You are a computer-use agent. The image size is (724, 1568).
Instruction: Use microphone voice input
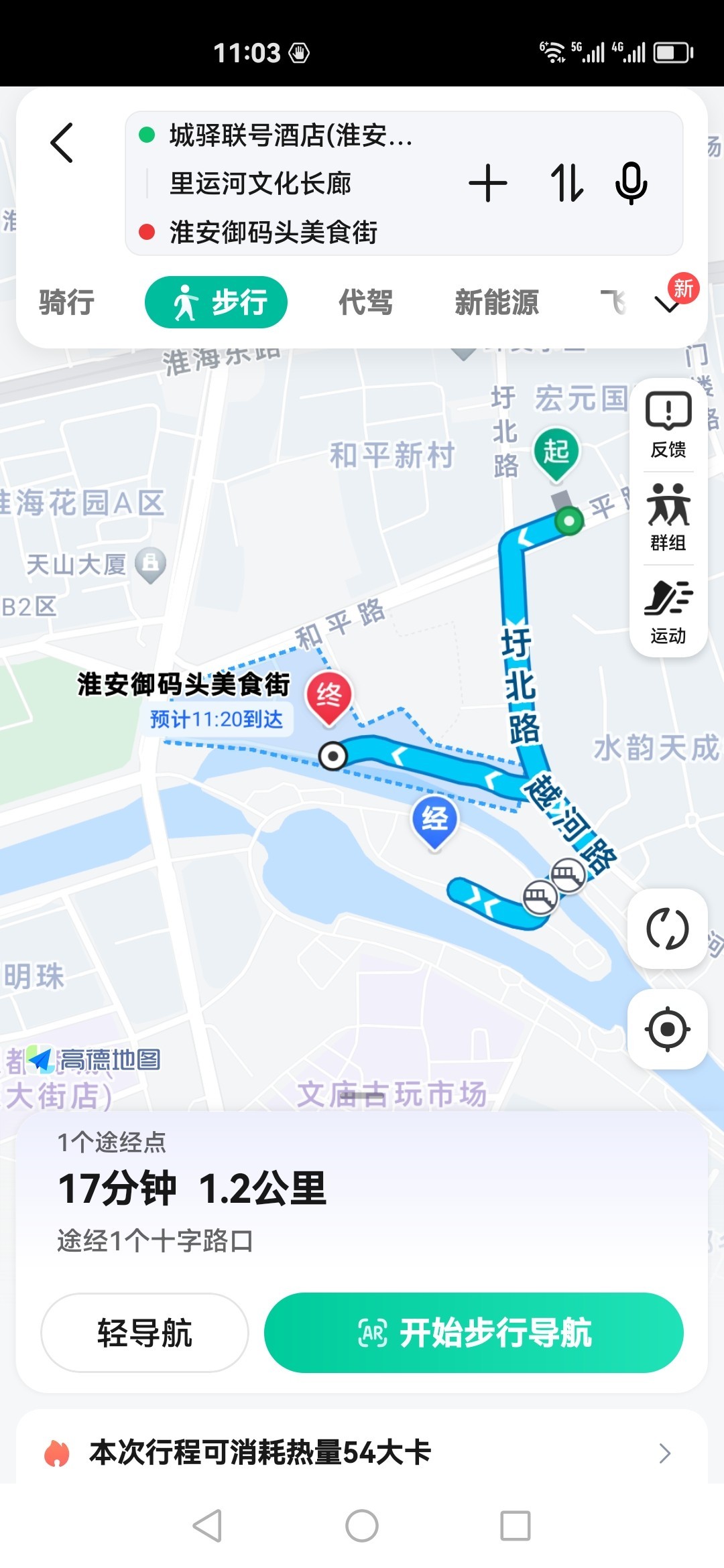631,183
